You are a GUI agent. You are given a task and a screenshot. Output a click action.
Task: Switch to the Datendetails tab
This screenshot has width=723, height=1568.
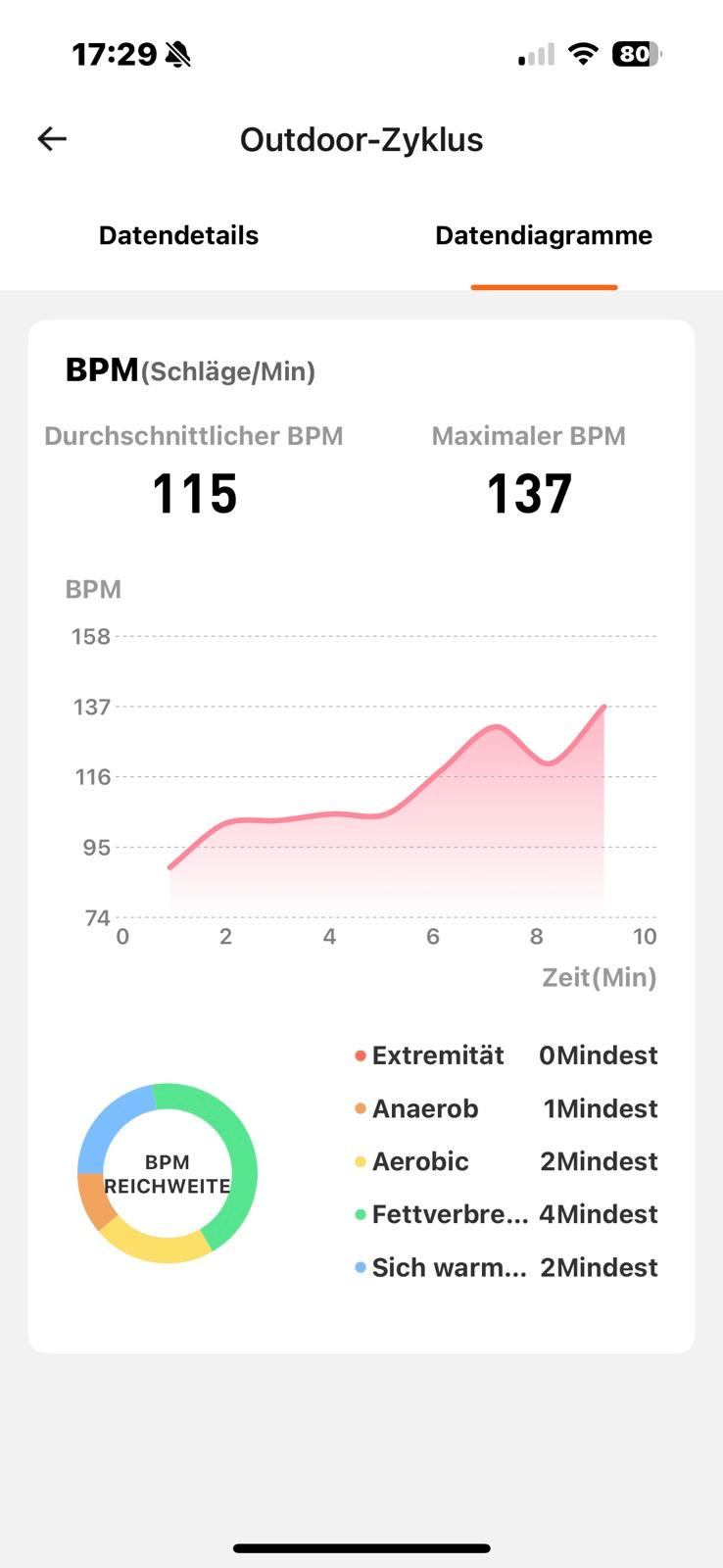coord(178,235)
